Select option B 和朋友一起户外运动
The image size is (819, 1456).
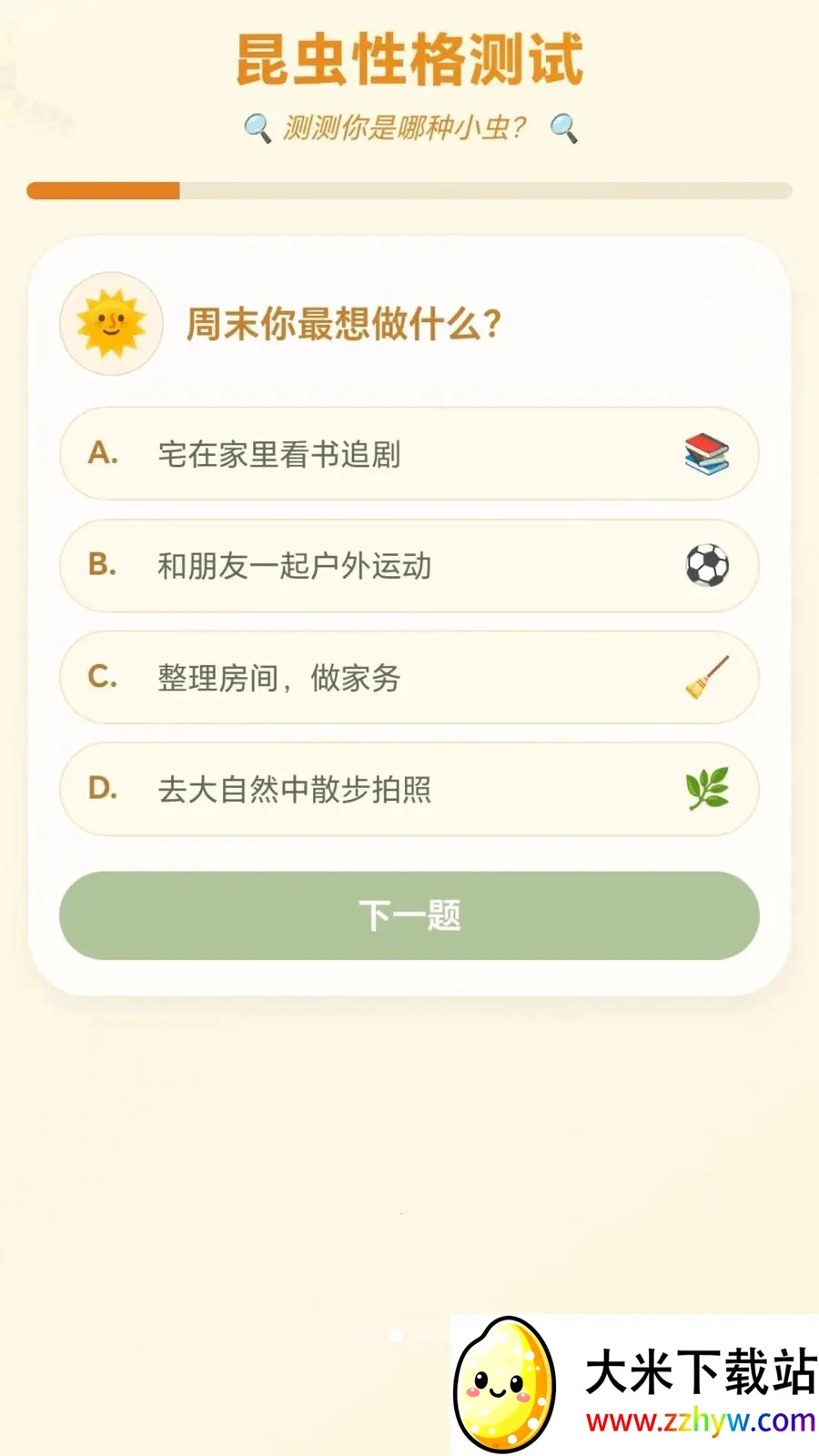click(408, 566)
